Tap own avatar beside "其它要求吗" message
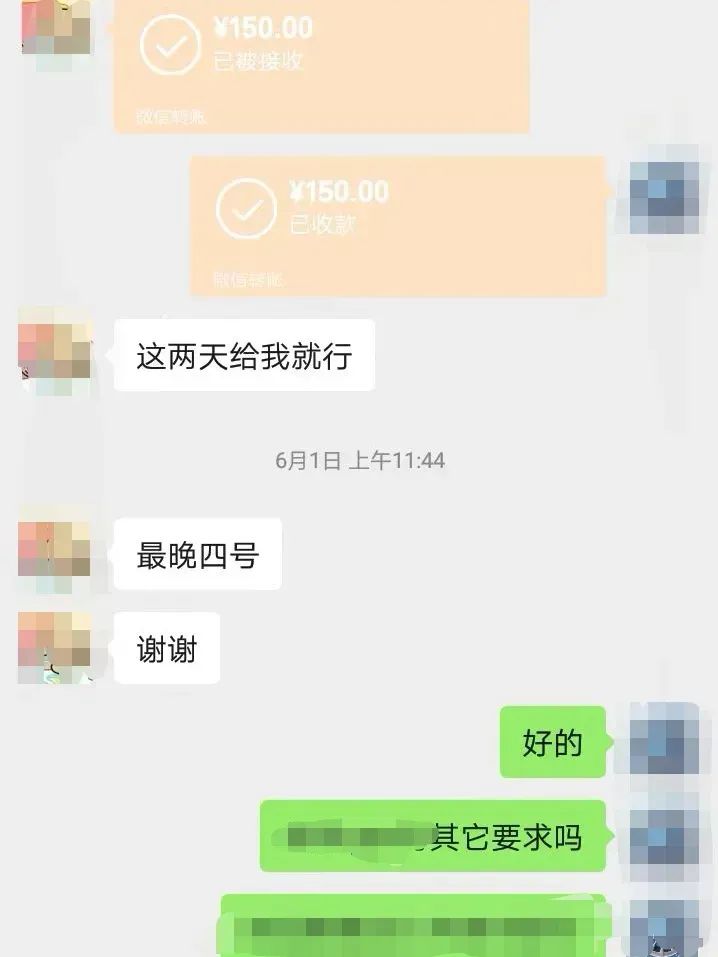Viewport: 718px width, 957px height. tap(663, 836)
